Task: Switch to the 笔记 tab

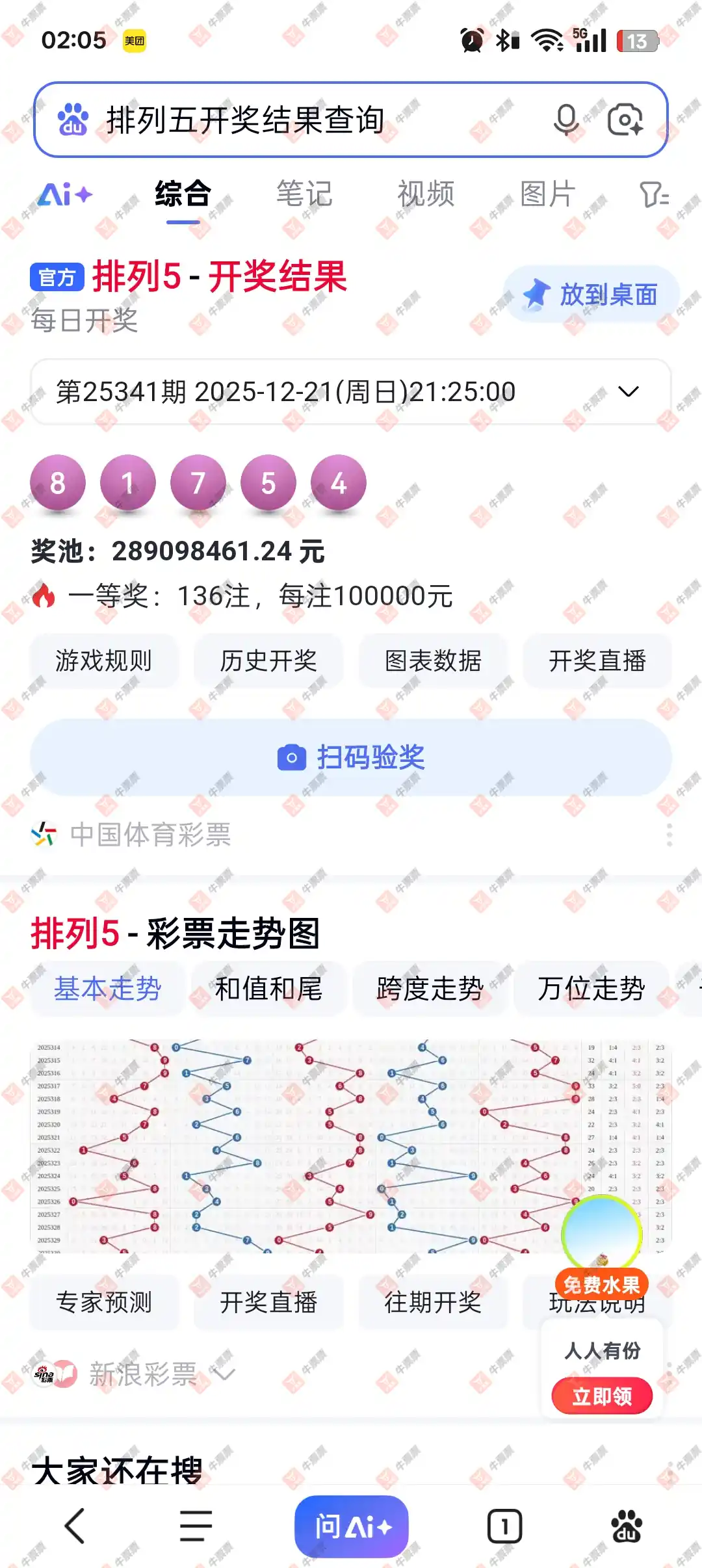Action: (304, 194)
